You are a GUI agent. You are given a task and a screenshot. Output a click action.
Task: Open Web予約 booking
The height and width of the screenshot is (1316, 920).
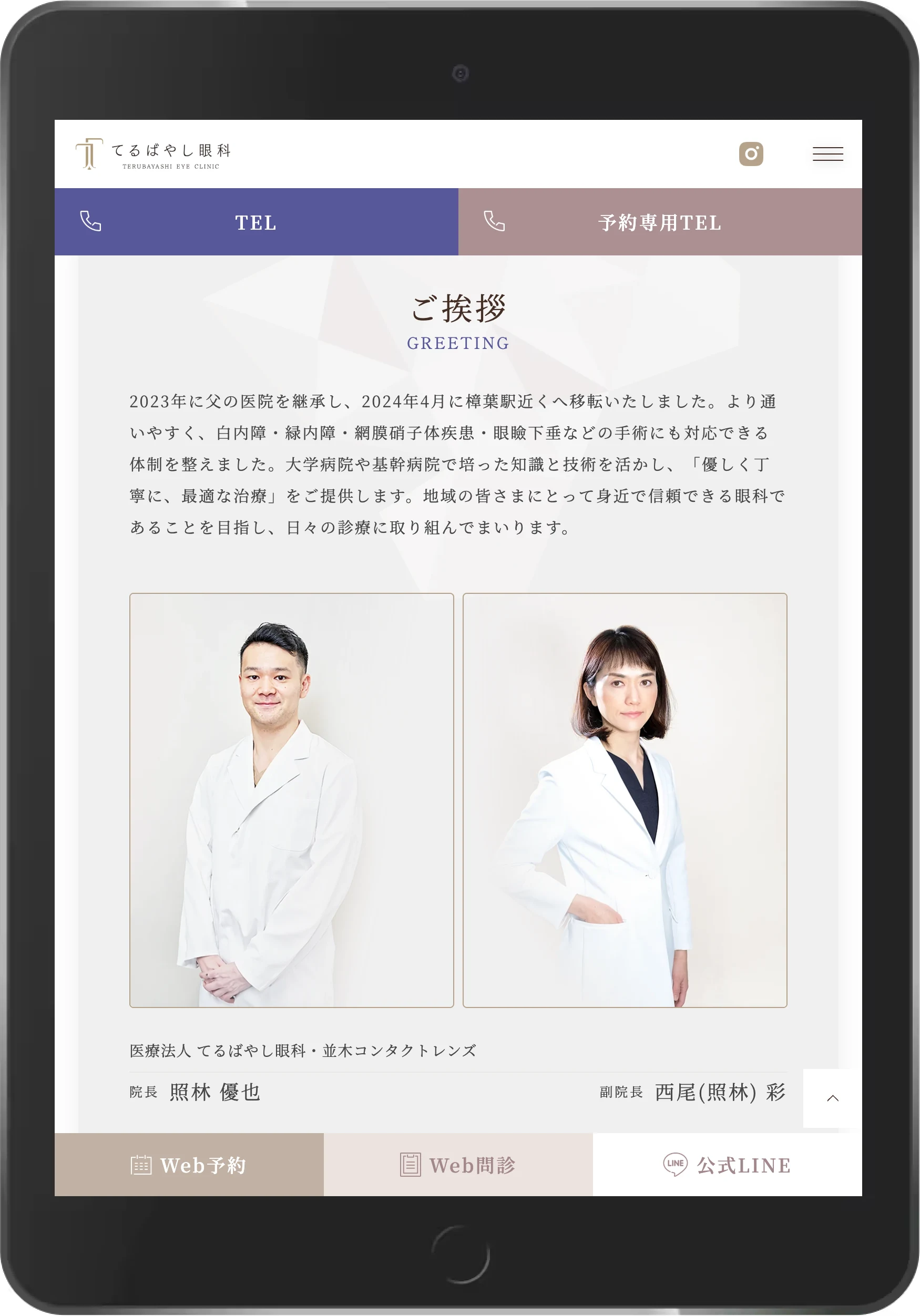(189, 1165)
